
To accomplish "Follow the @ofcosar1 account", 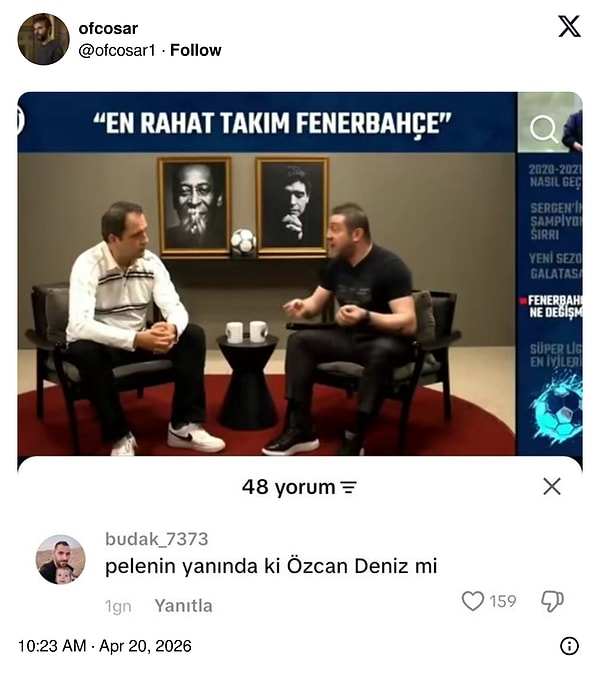I will click(x=195, y=50).
